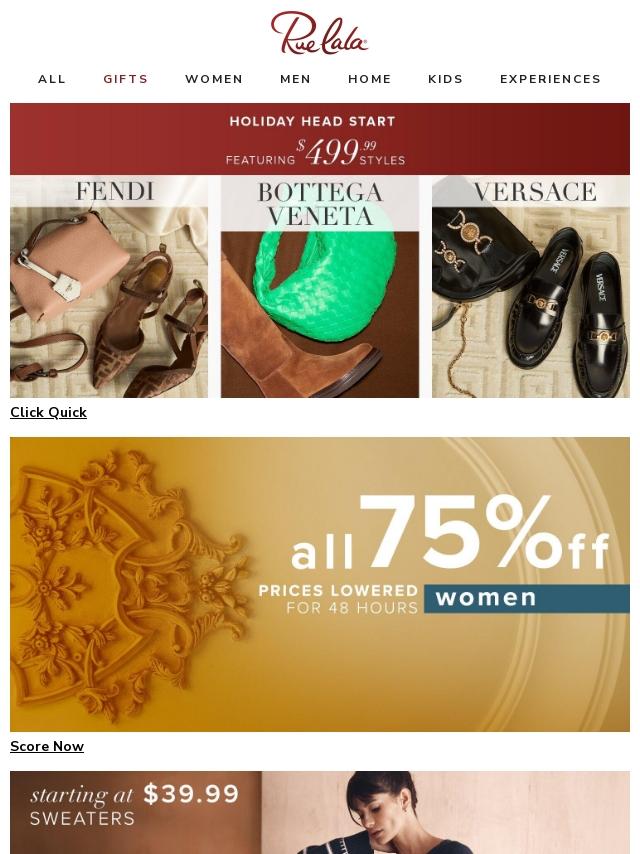Open the ALL category
Viewport: 640px width, 854px height.
tap(52, 79)
